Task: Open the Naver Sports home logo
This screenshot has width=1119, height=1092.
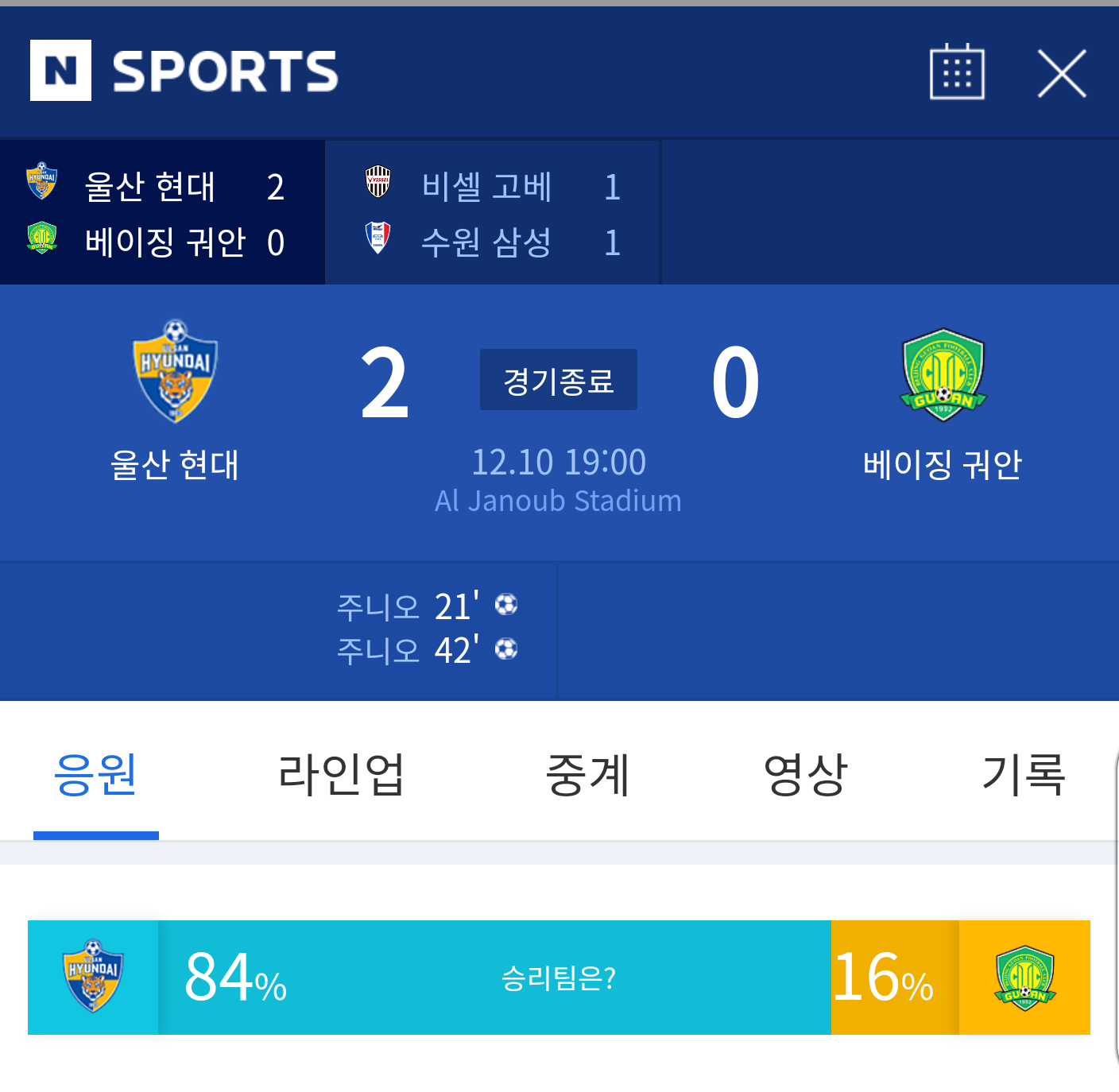Action: pos(184,71)
